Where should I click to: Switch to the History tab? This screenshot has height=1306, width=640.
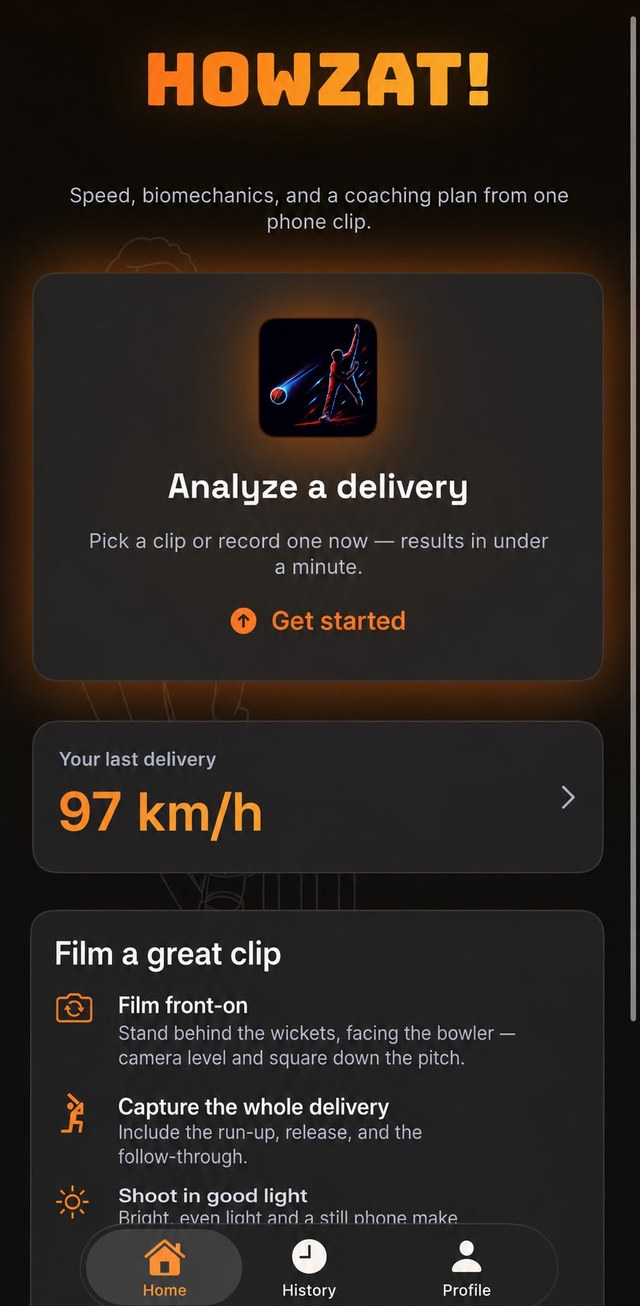click(x=309, y=1267)
